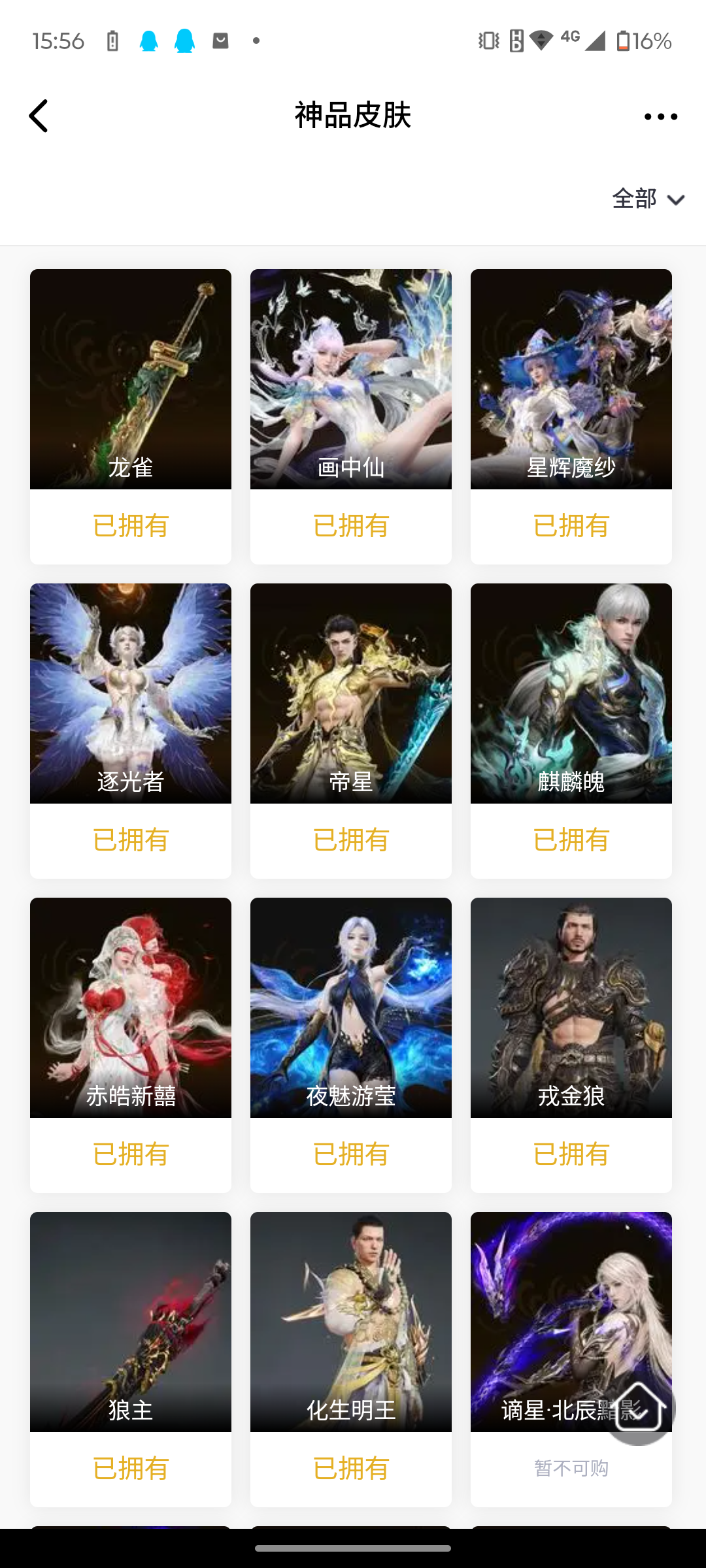Open the 帝星 skin card
This screenshot has width=706, height=1568.
coord(351,694)
